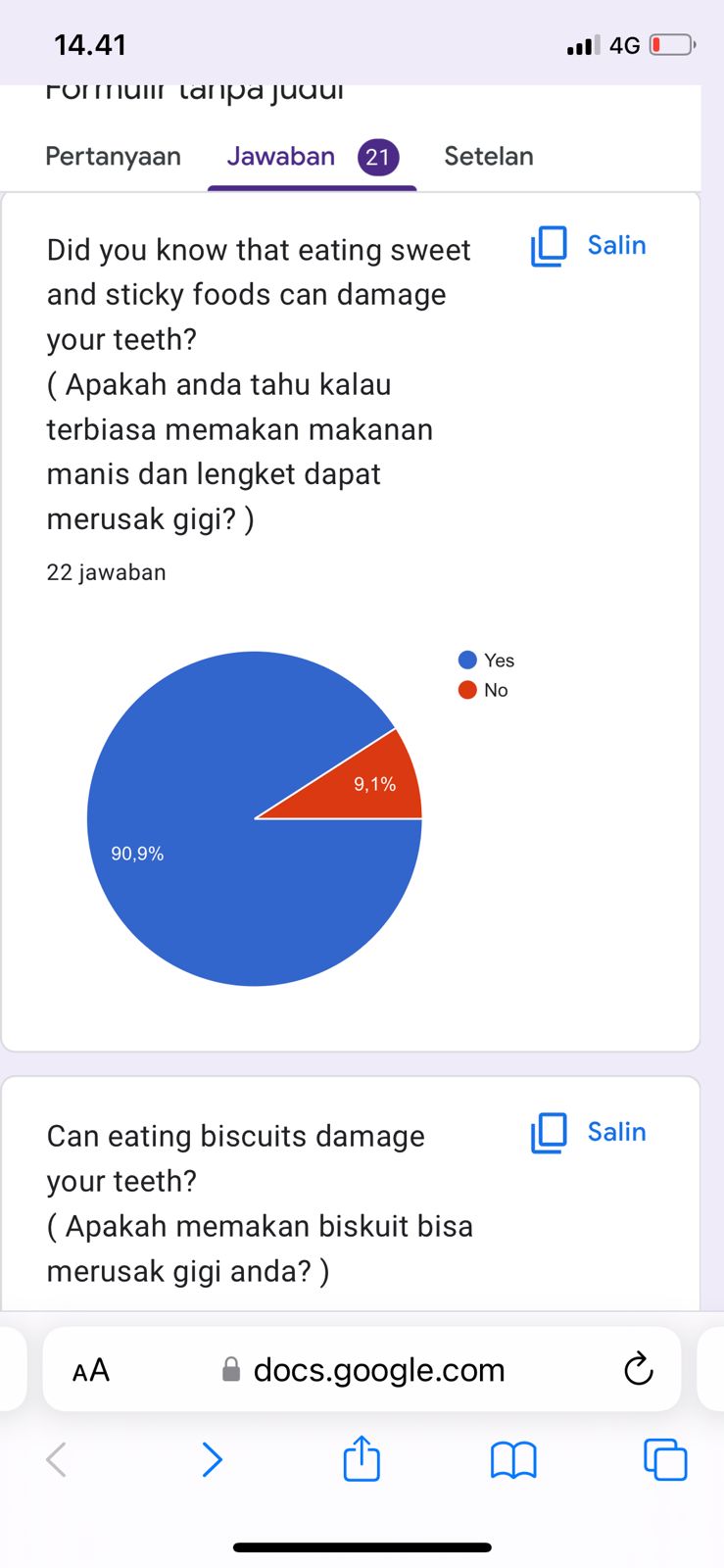
Task: Copy the sweet and sticky foods chart with Salin
Action: (588, 246)
